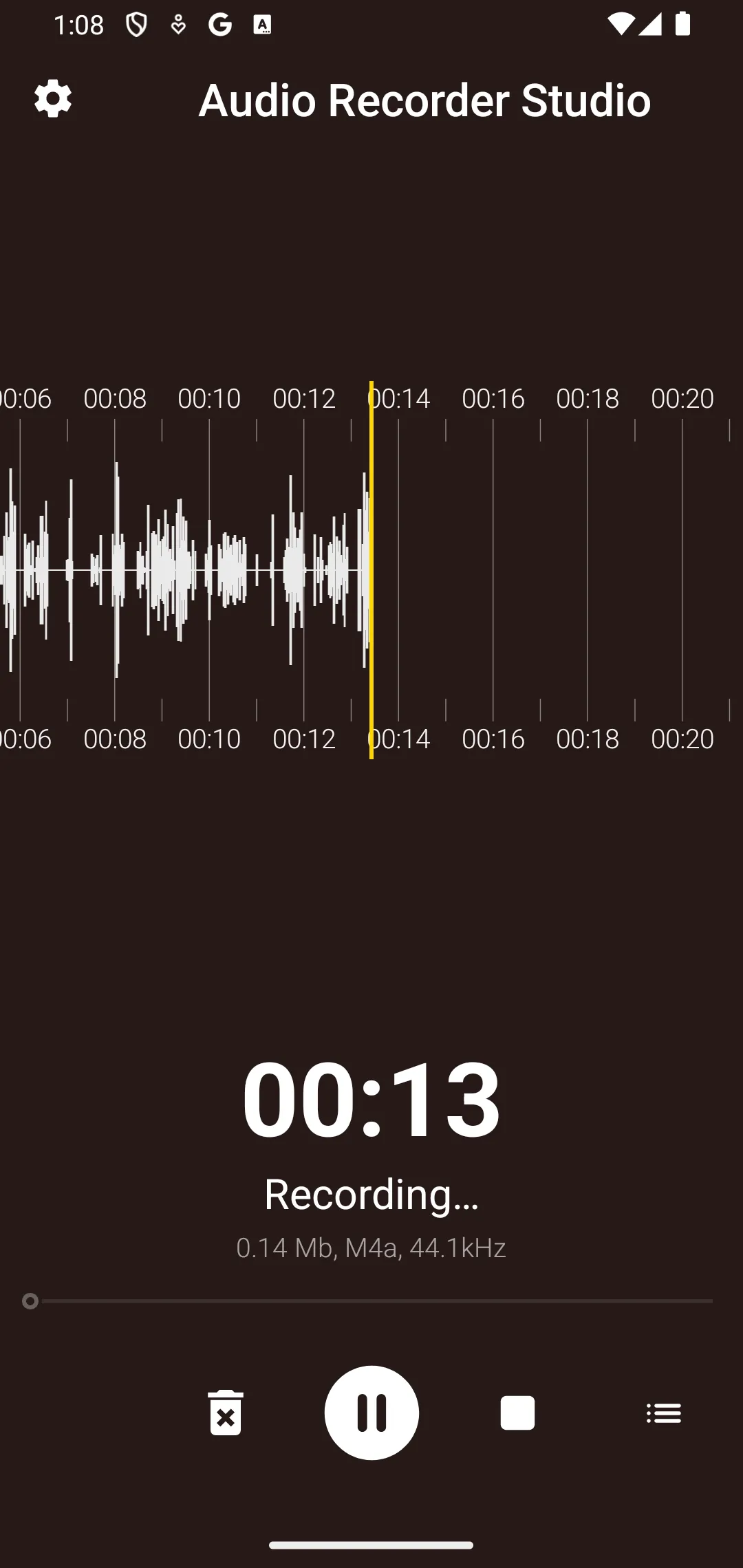Tap the waveform near the 00:10 mark

pos(211,571)
